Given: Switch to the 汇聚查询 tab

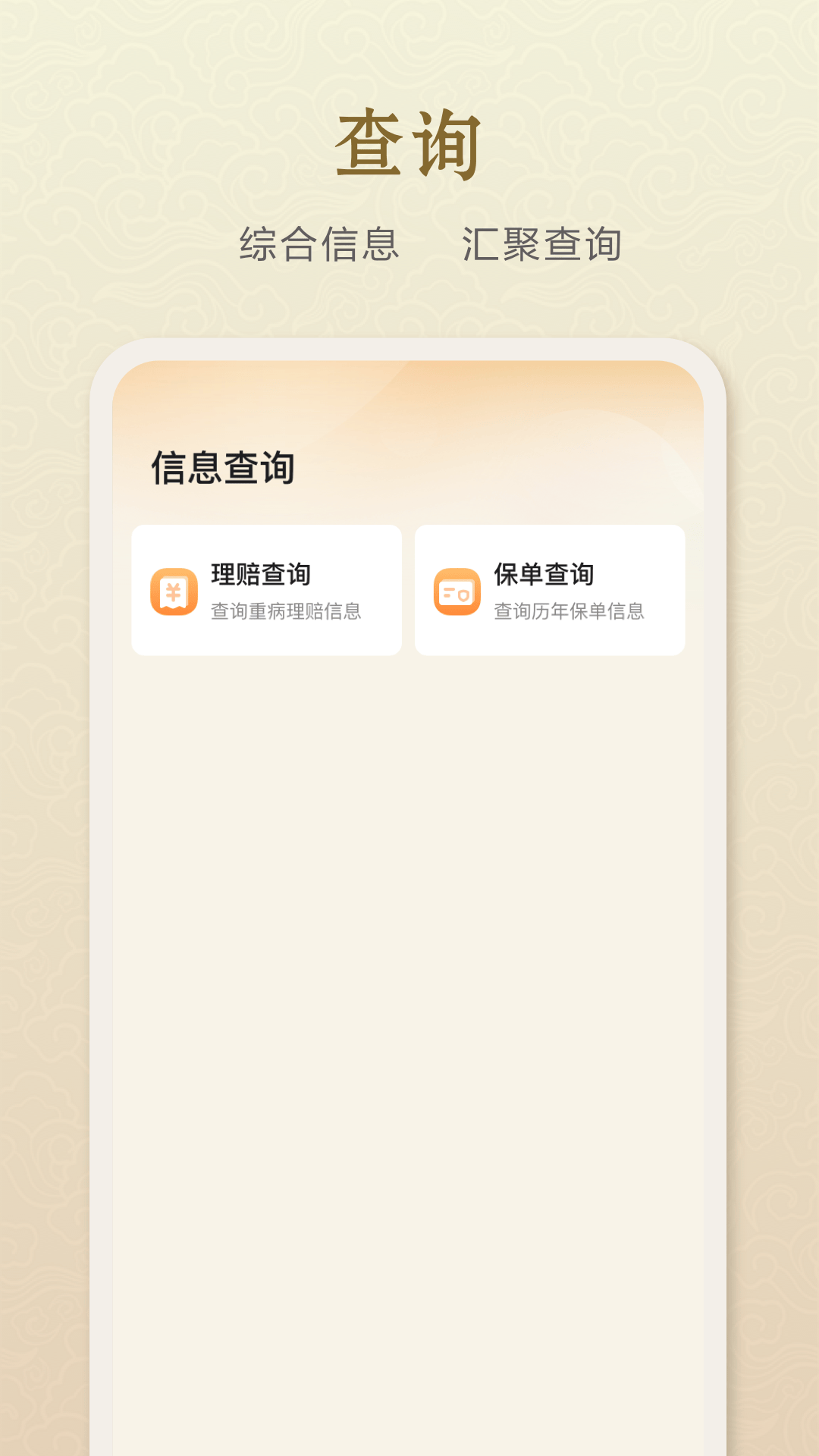Looking at the screenshot, I should 543,242.
